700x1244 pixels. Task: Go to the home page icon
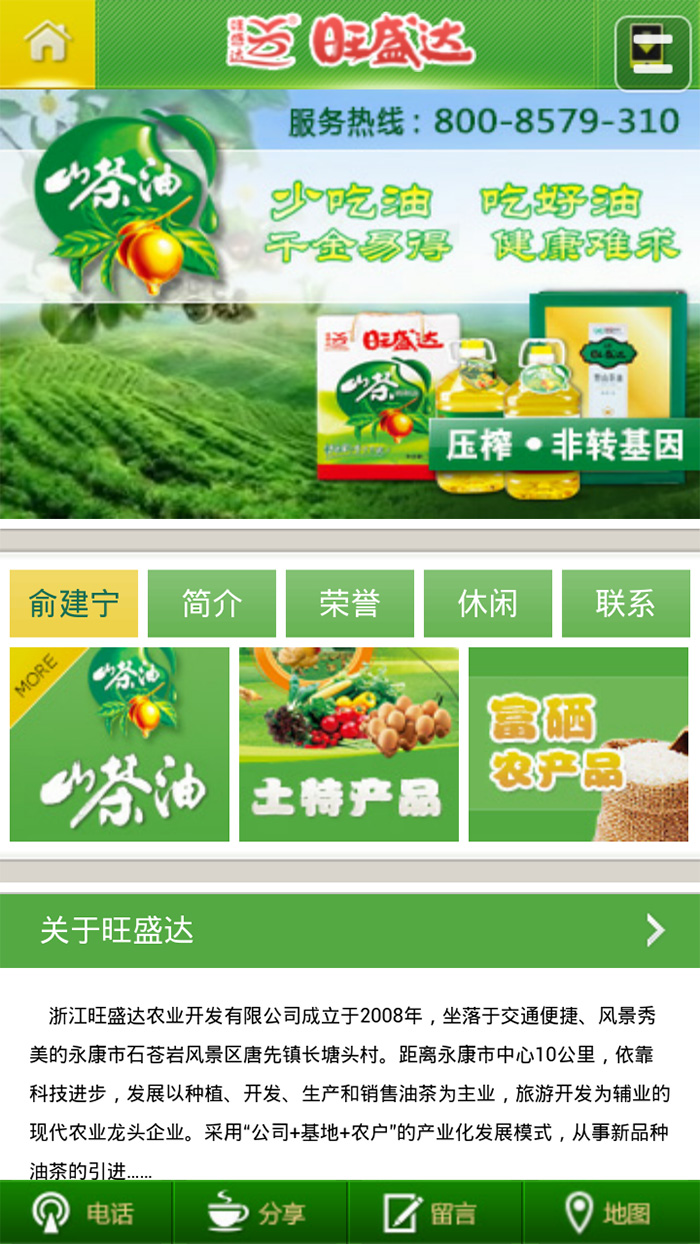(x=47, y=42)
